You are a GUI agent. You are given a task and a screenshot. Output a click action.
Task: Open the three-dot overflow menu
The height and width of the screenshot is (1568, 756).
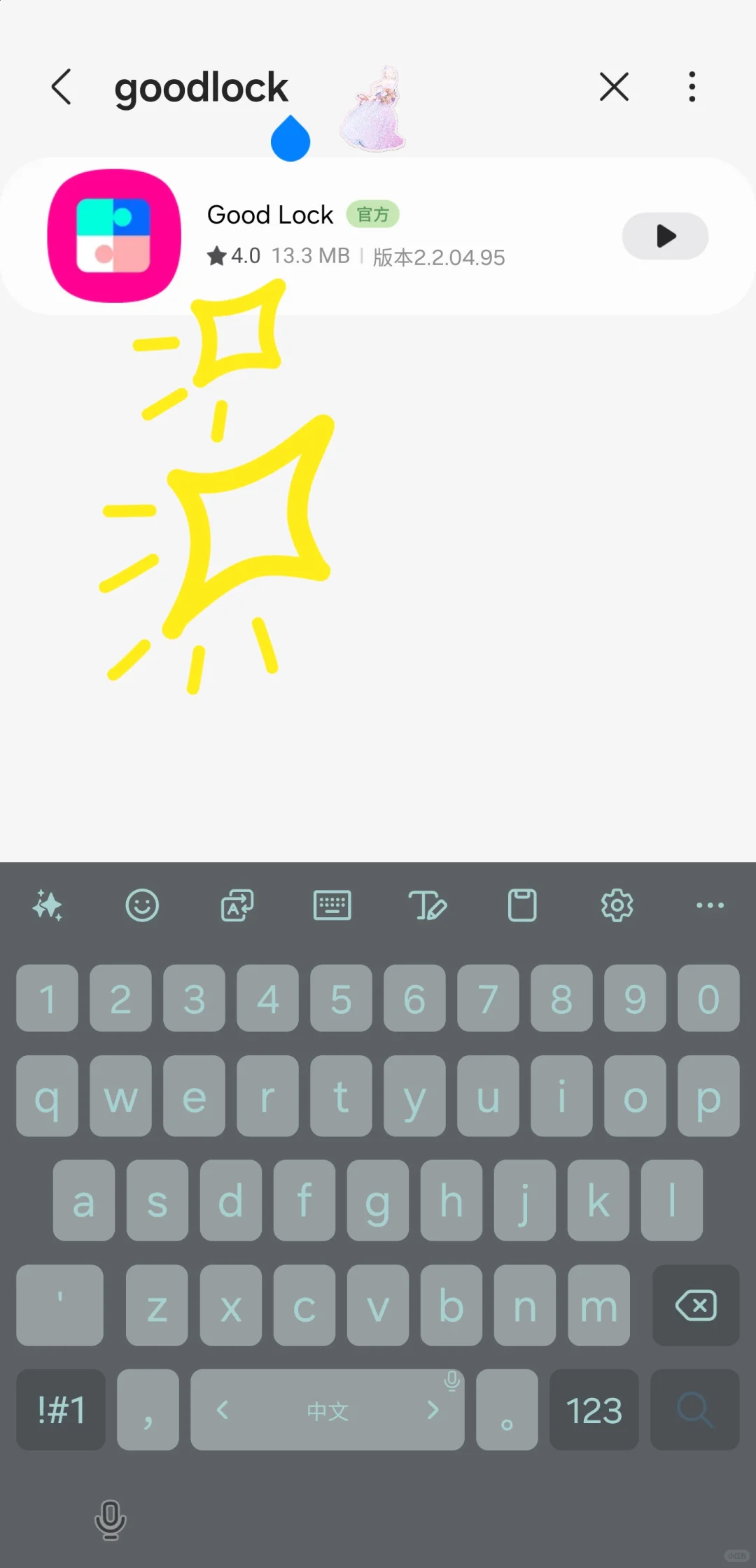(692, 87)
